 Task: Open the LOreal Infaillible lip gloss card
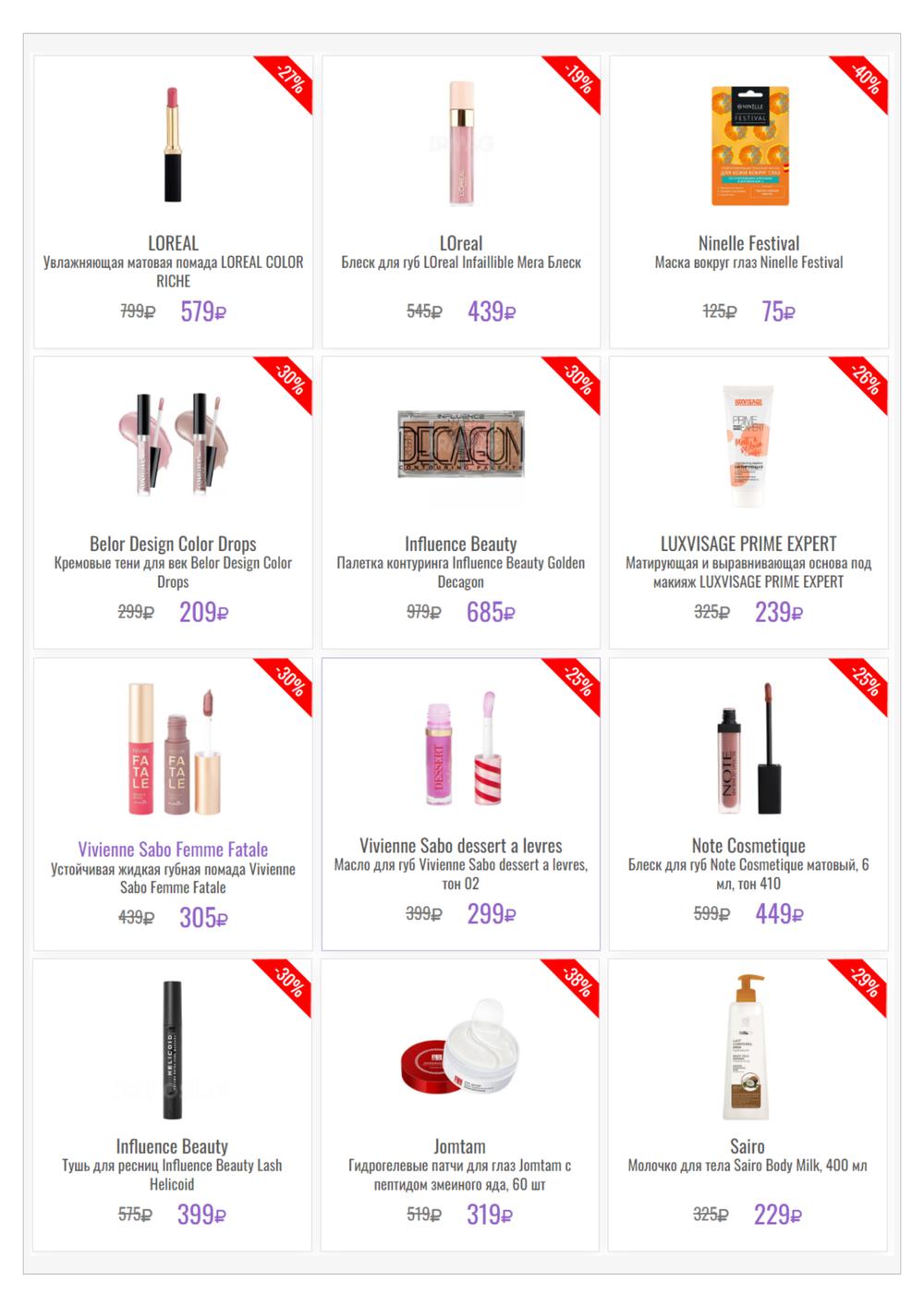tap(460, 202)
